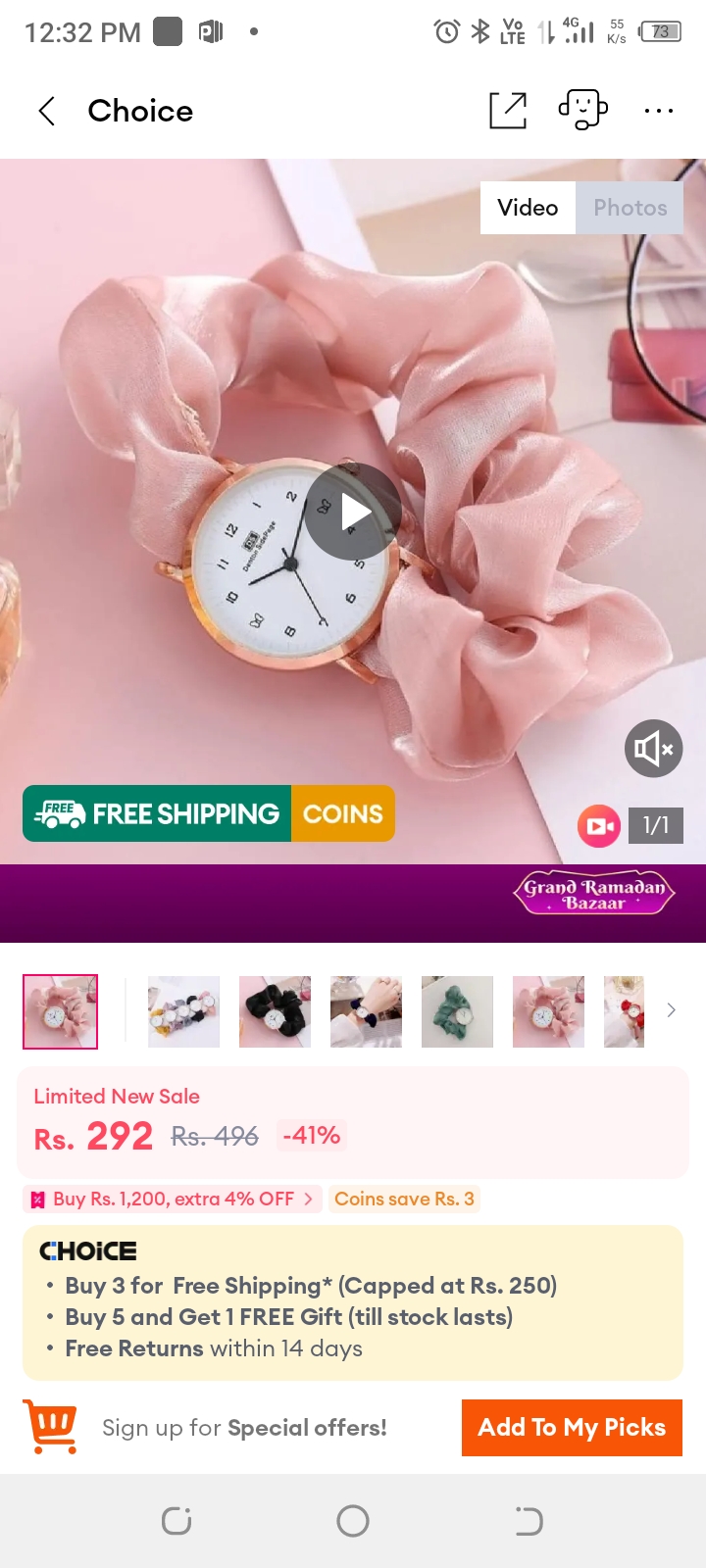Image resolution: width=706 pixels, height=1568 pixels.
Task: Switch to the Photos tab
Action: [630, 208]
